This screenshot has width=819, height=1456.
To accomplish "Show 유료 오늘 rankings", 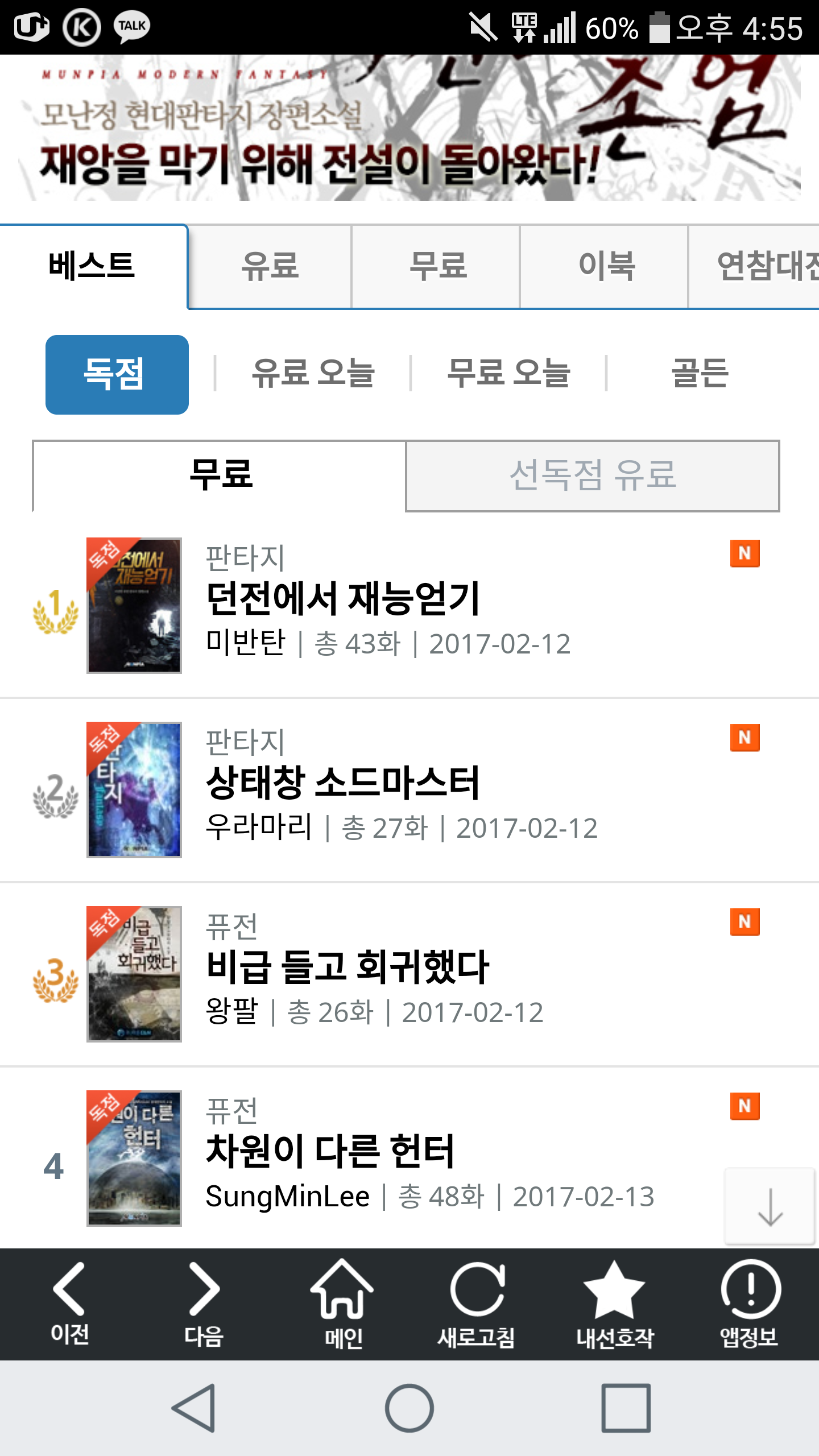I will coord(313,374).
